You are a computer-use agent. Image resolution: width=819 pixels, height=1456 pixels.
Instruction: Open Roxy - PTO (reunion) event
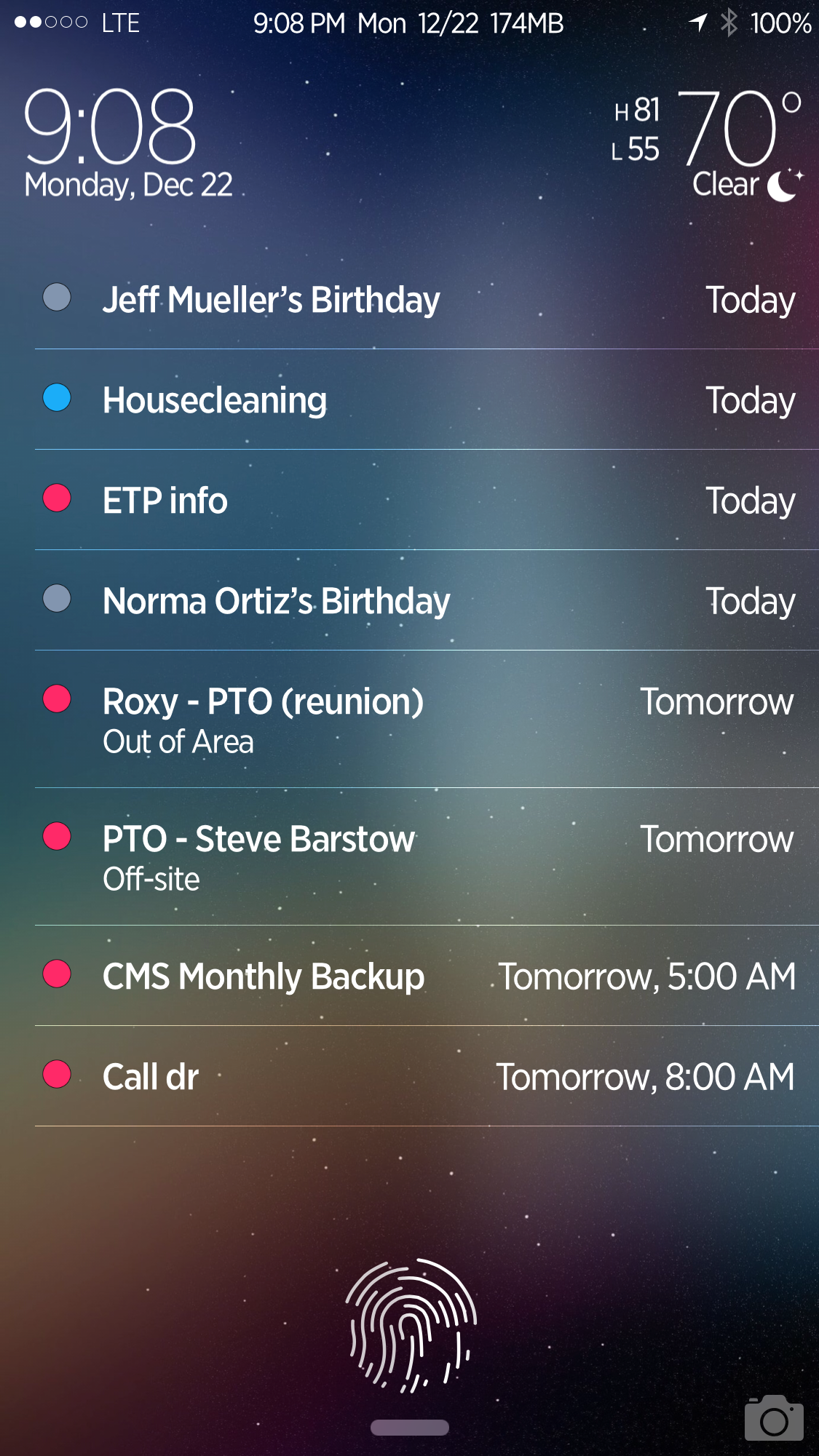coord(427,720)
